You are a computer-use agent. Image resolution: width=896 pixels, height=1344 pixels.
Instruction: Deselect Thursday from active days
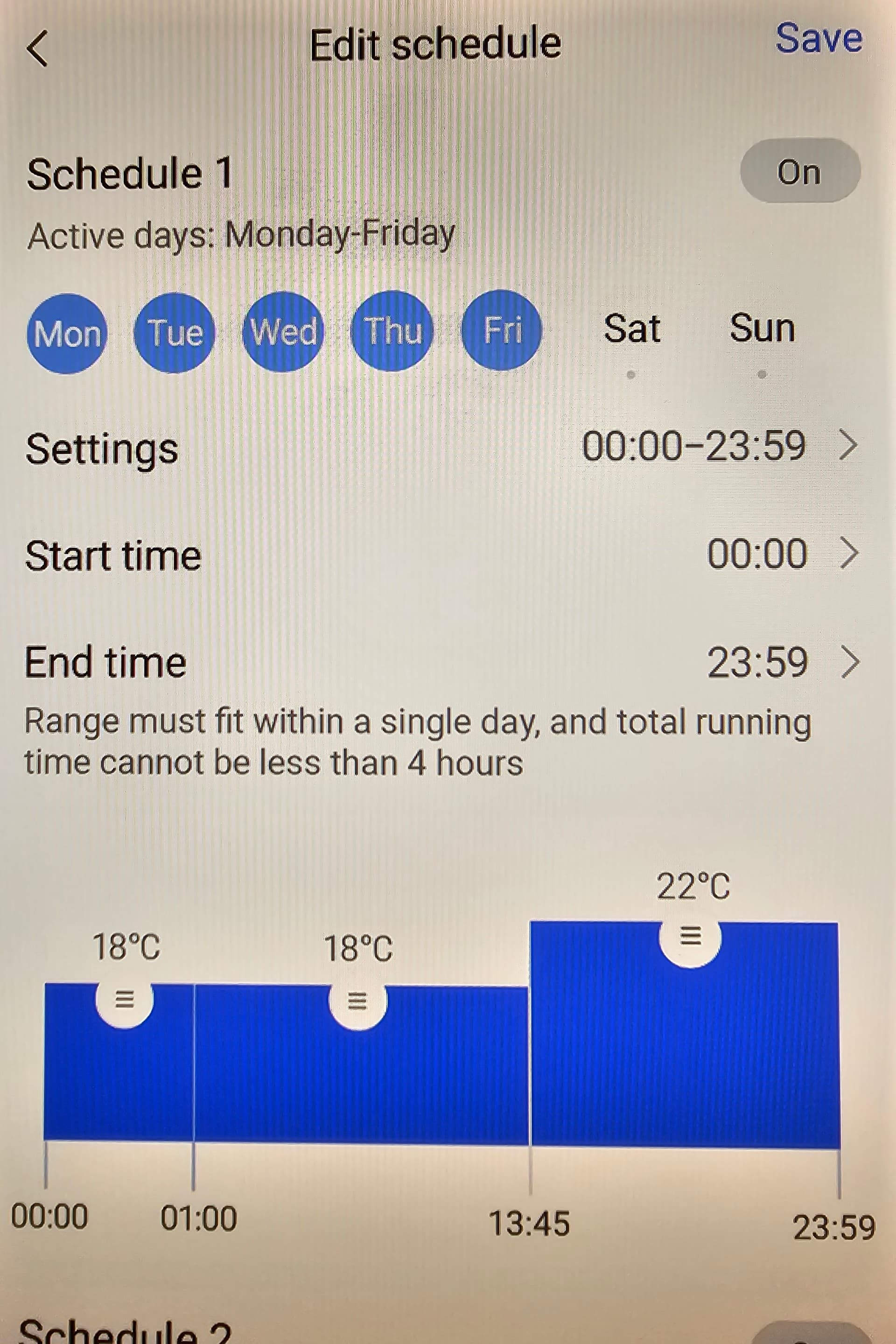coord(392,331)
